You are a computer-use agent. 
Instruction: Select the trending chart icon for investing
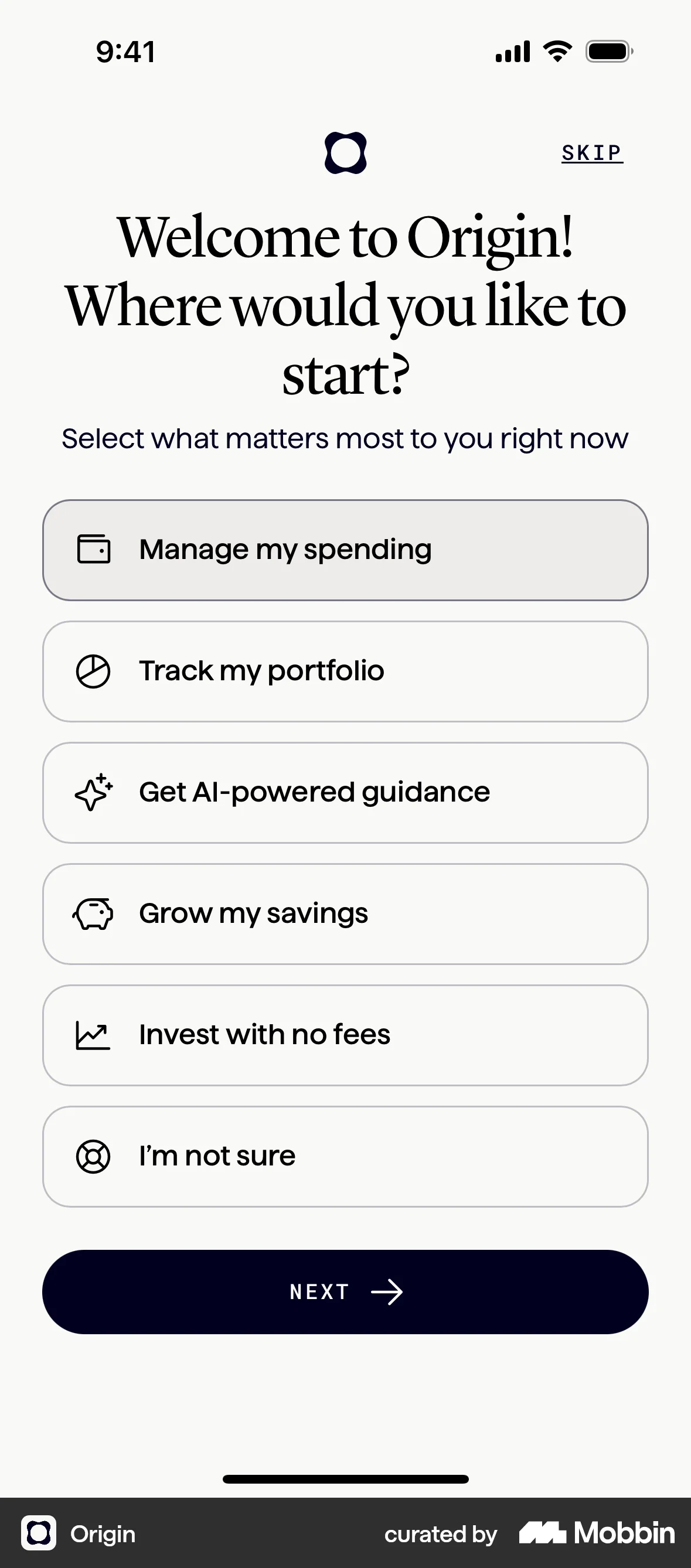[x=94, y=1034]
